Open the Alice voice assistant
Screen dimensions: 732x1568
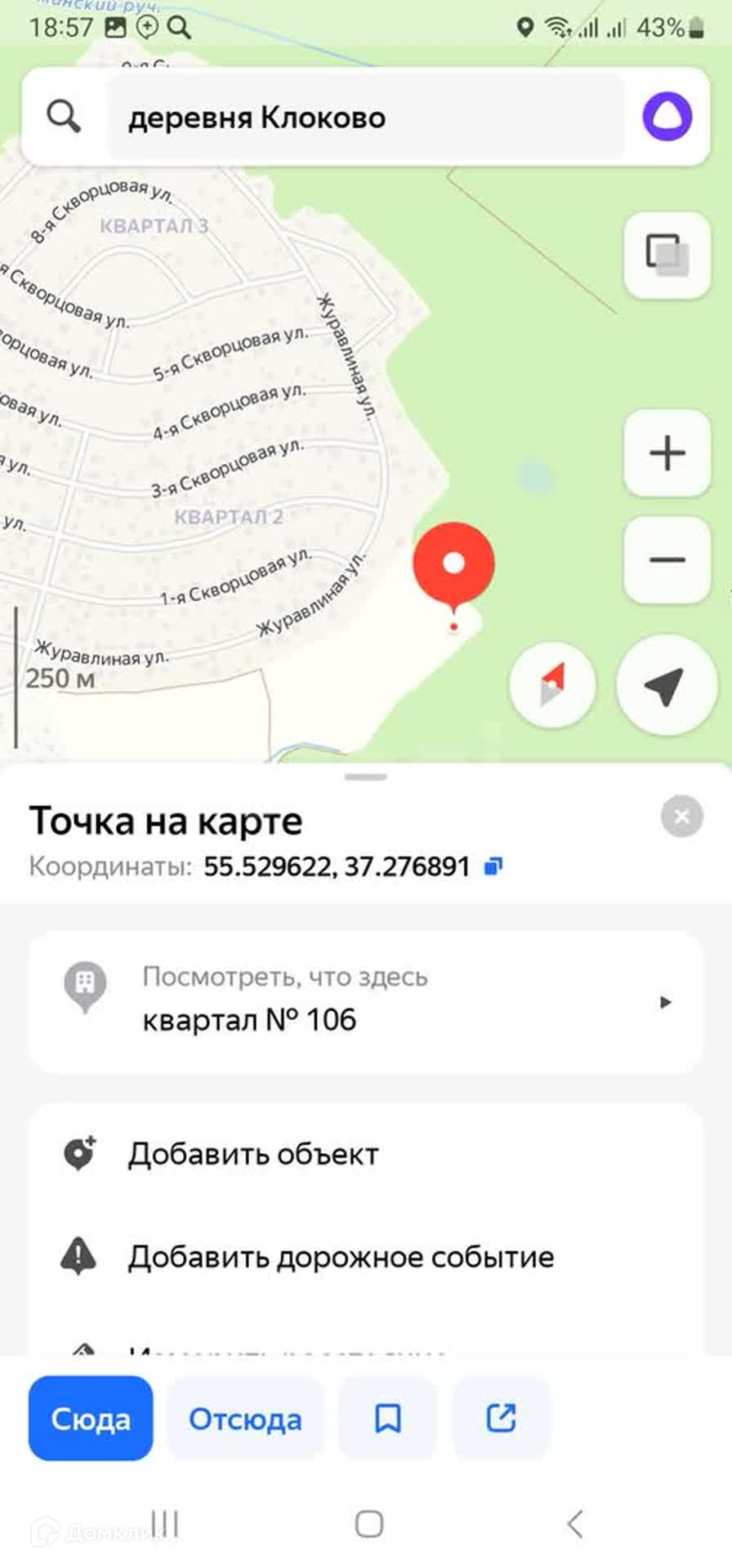[x=667, y=117]
